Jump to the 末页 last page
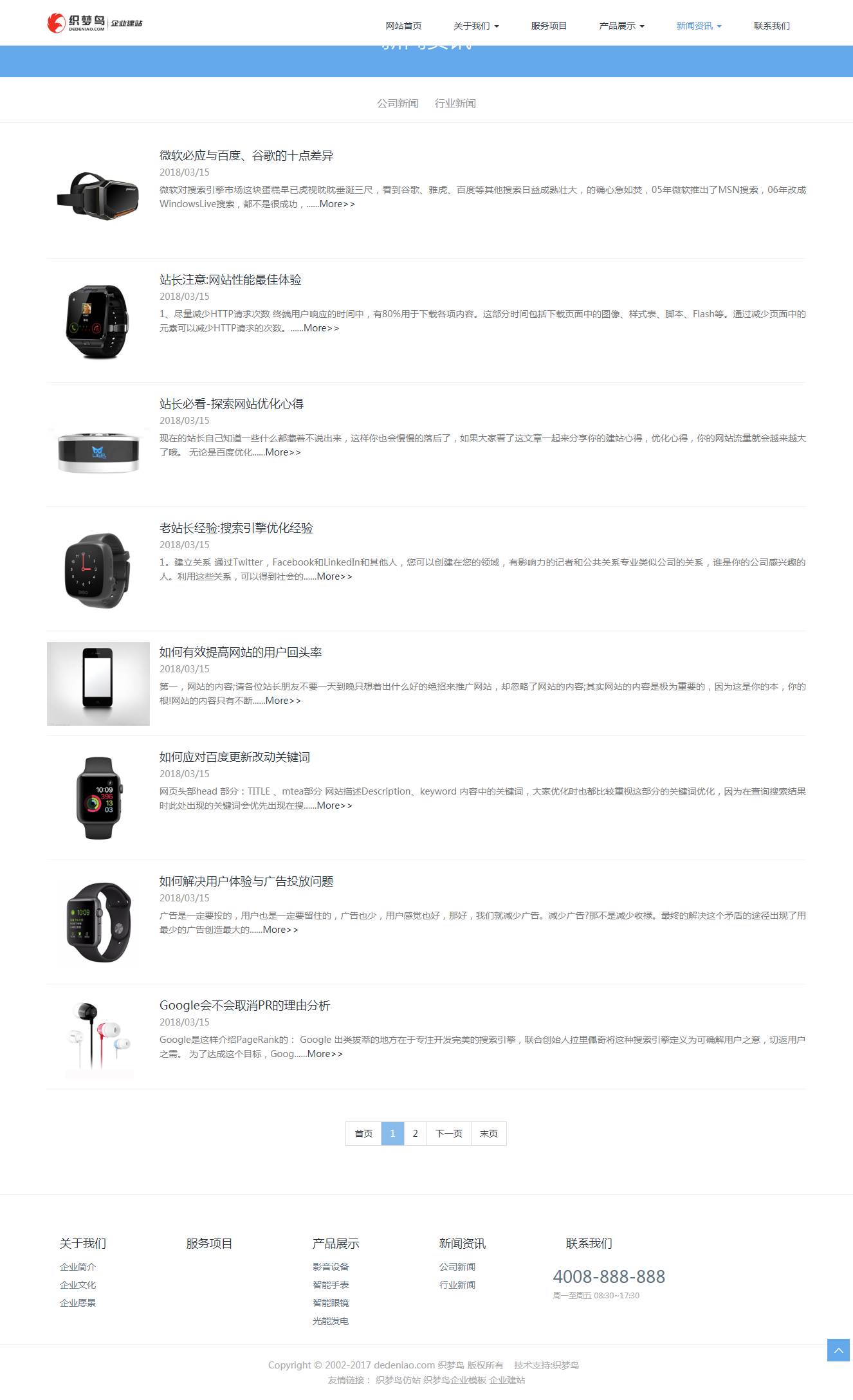This screenshot has width=853, height=1400. 489,1134
